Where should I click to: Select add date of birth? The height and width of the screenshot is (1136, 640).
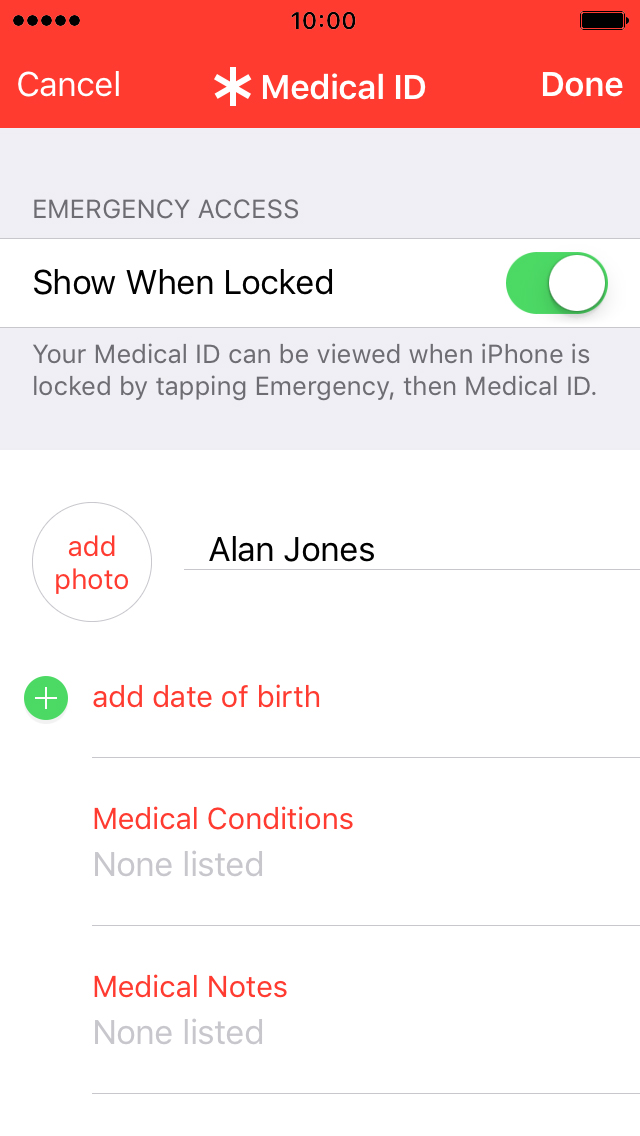207,697
